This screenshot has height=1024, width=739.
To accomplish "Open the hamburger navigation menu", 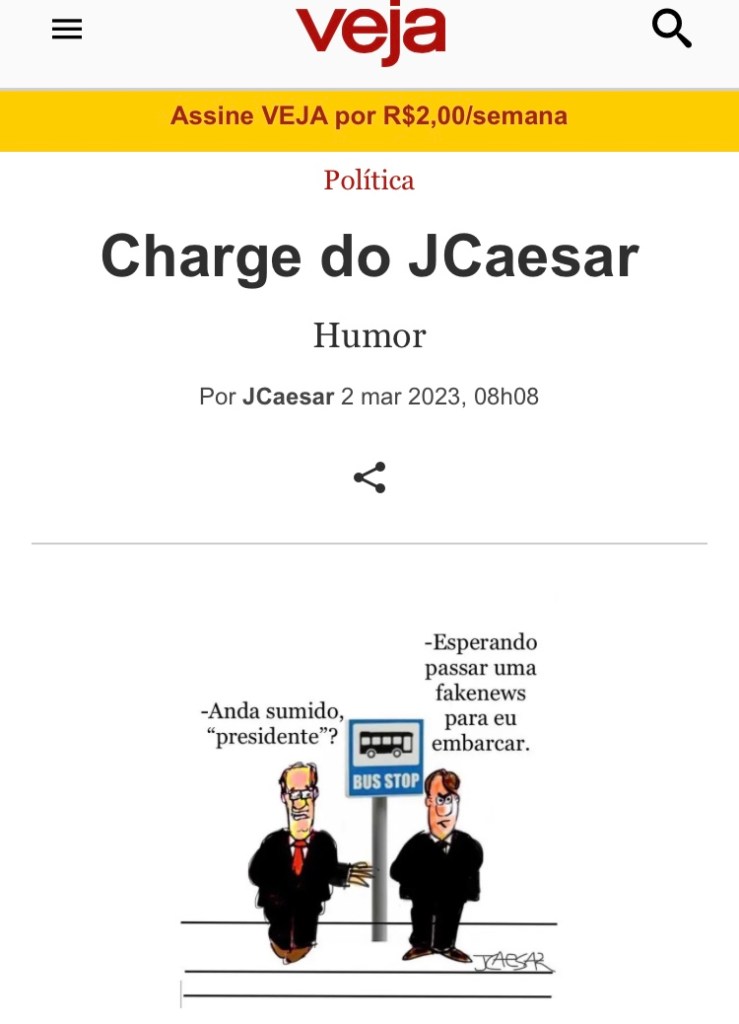I will (67, 30).
